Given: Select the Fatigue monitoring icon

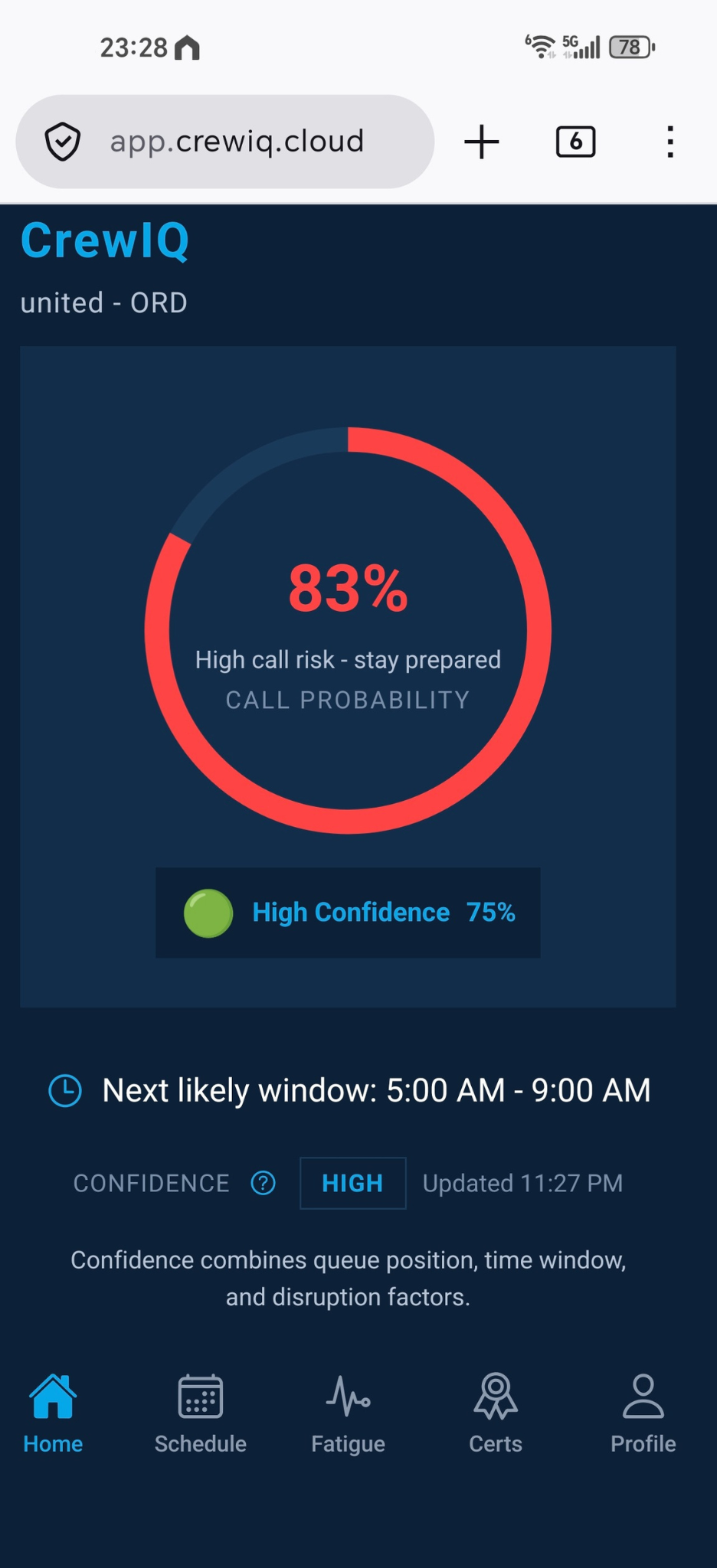Looking at the screenshot, I should (x=347, y=1396).
